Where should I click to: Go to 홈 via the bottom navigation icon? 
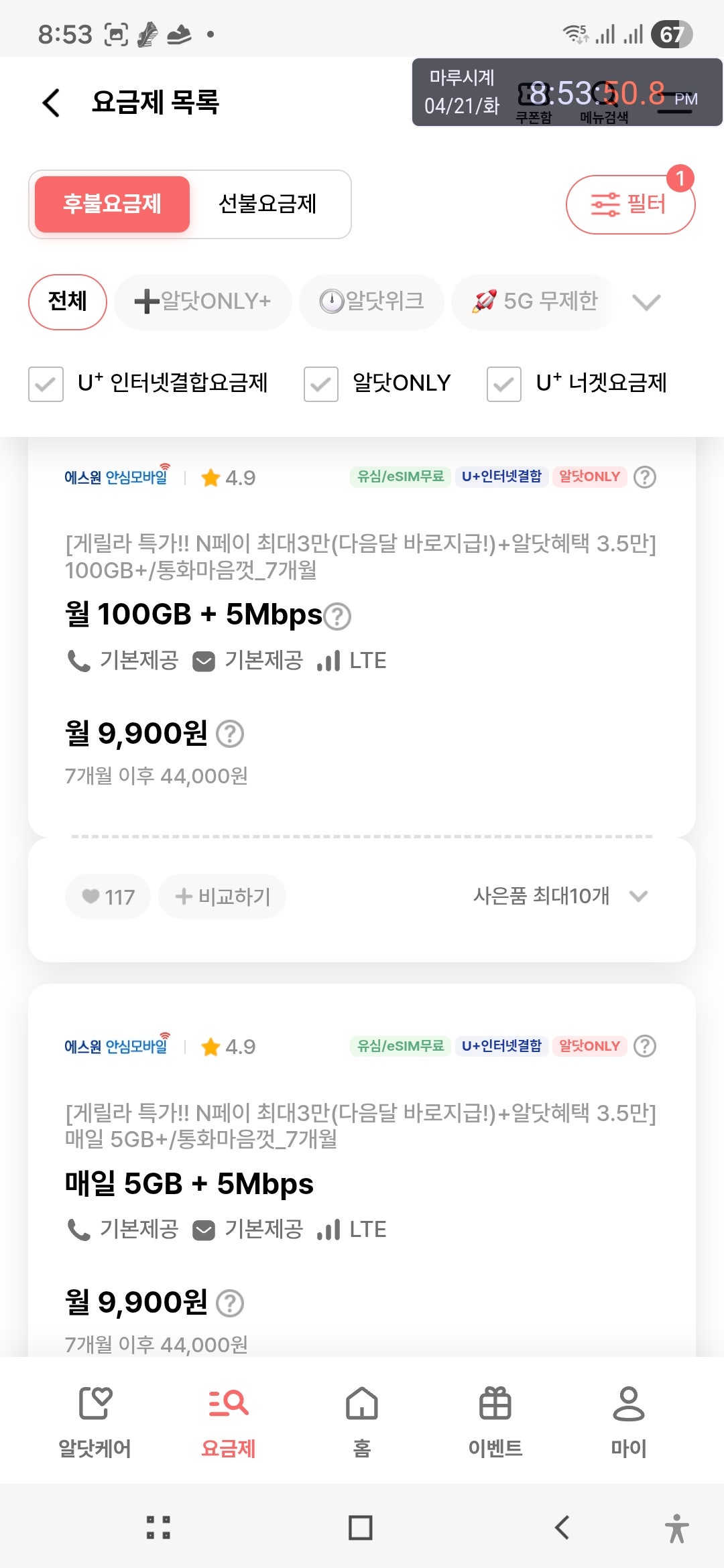[x=361, y=1425]
